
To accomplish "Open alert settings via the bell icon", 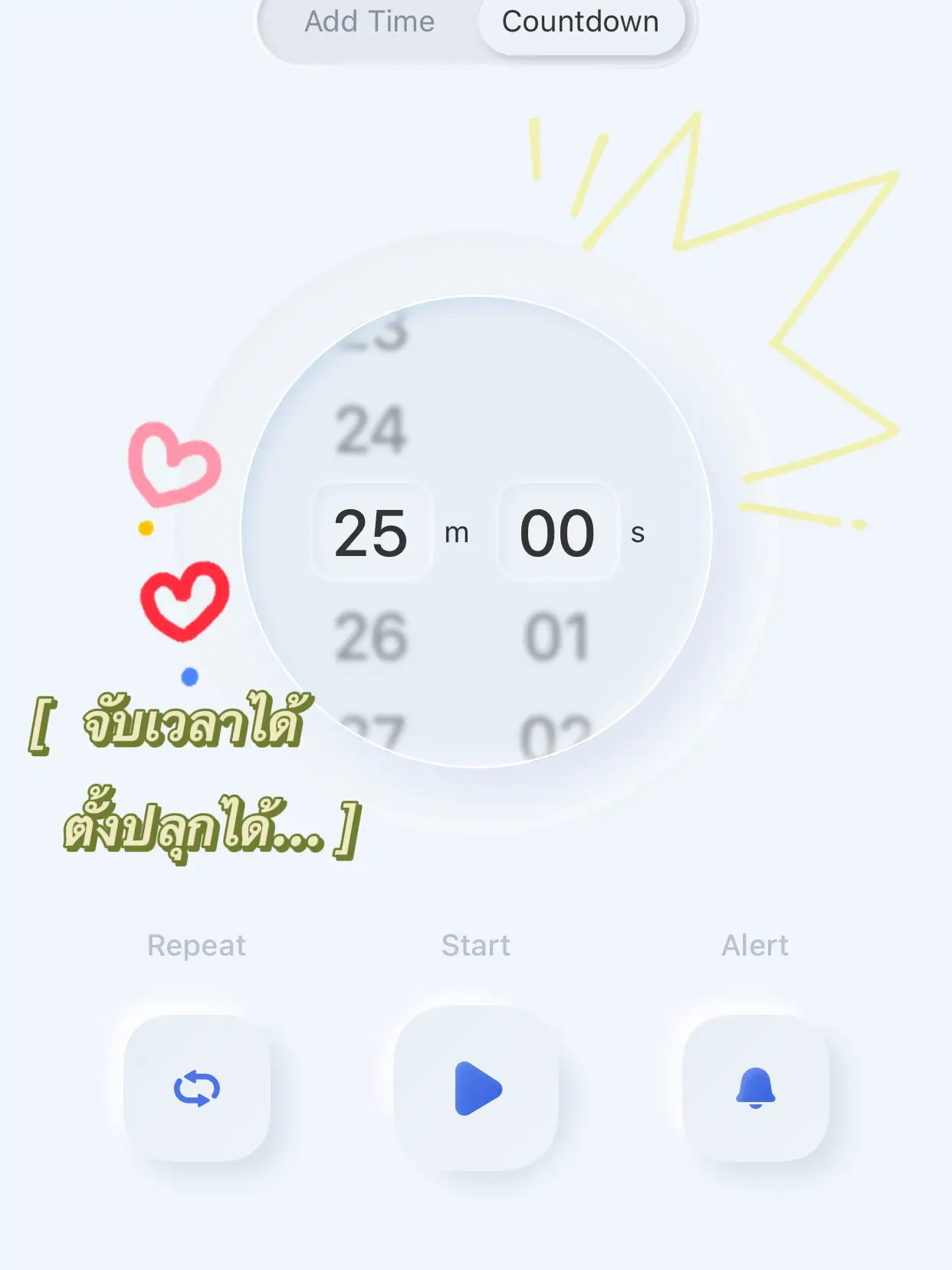I will 755,1087.
